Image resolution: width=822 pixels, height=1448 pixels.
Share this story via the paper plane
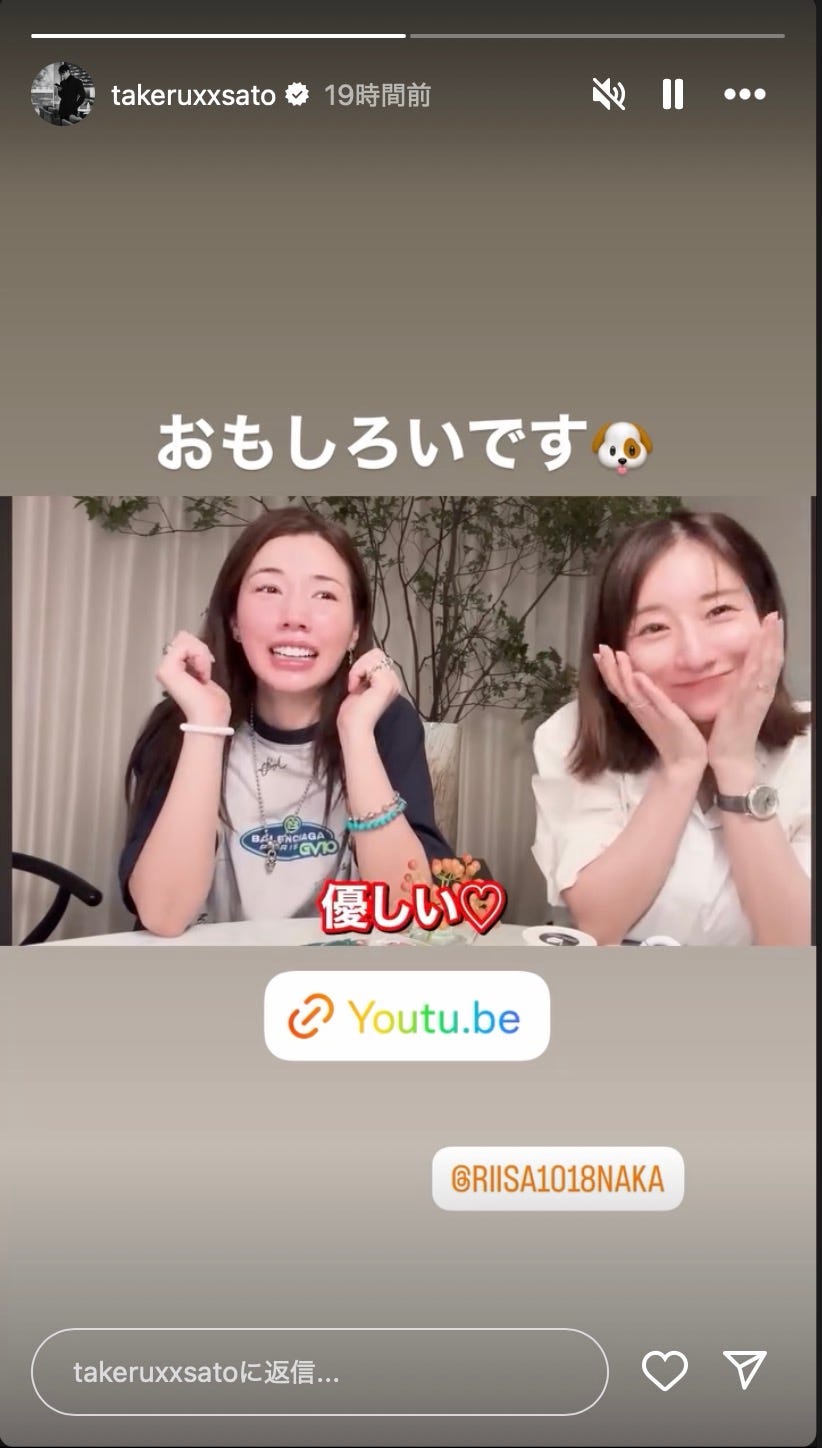pyautogui.click(x=745, y=1370)
